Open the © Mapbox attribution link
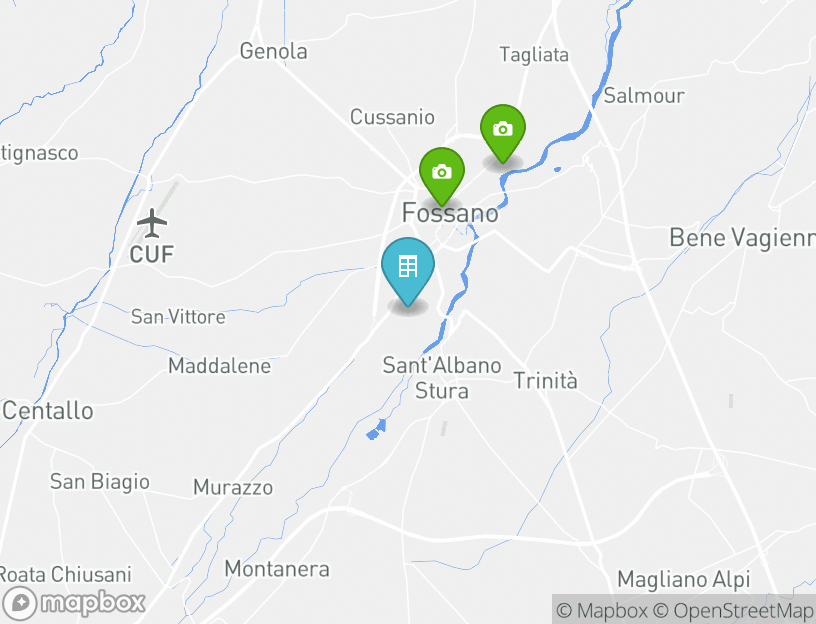816x624 pixels. point(602,610)
